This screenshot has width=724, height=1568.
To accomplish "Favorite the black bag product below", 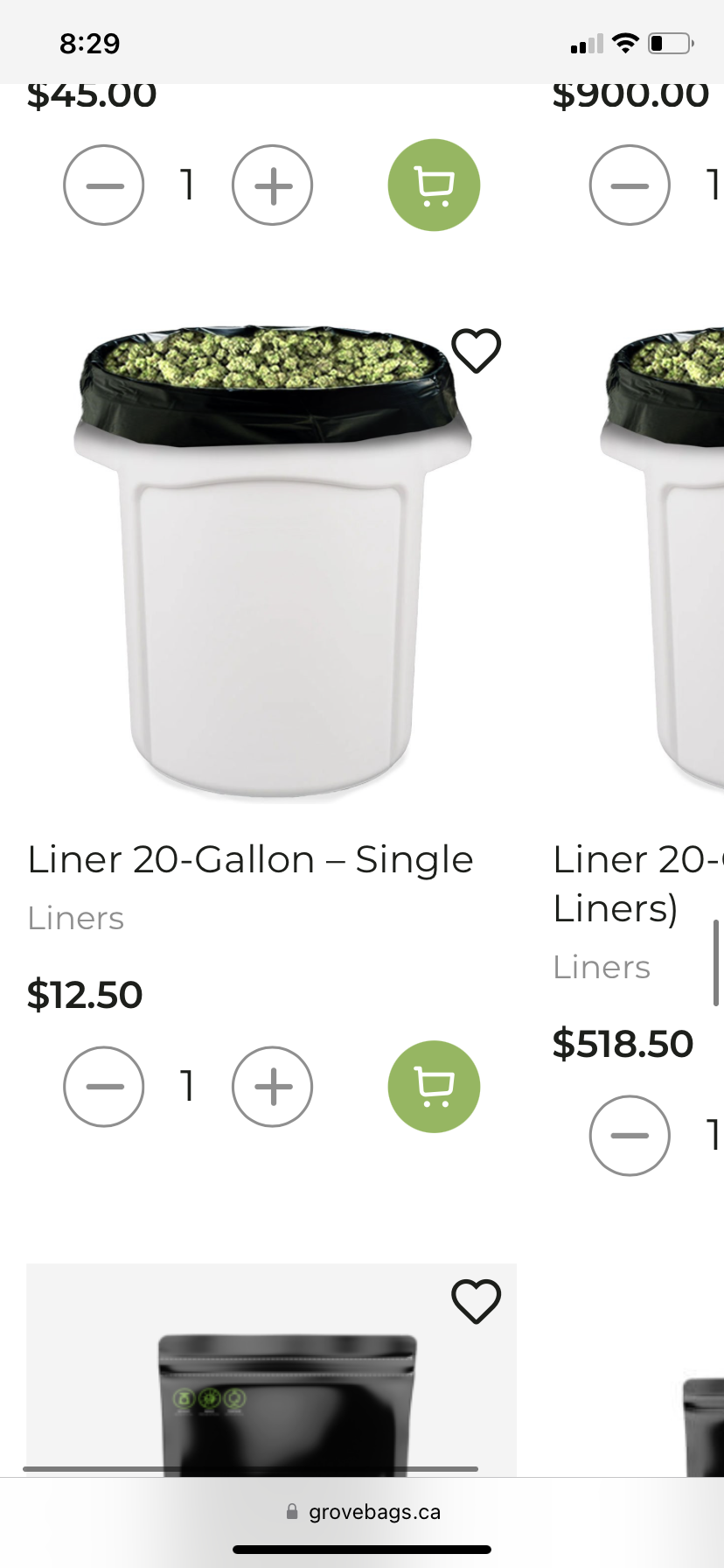I will 476,1301.
